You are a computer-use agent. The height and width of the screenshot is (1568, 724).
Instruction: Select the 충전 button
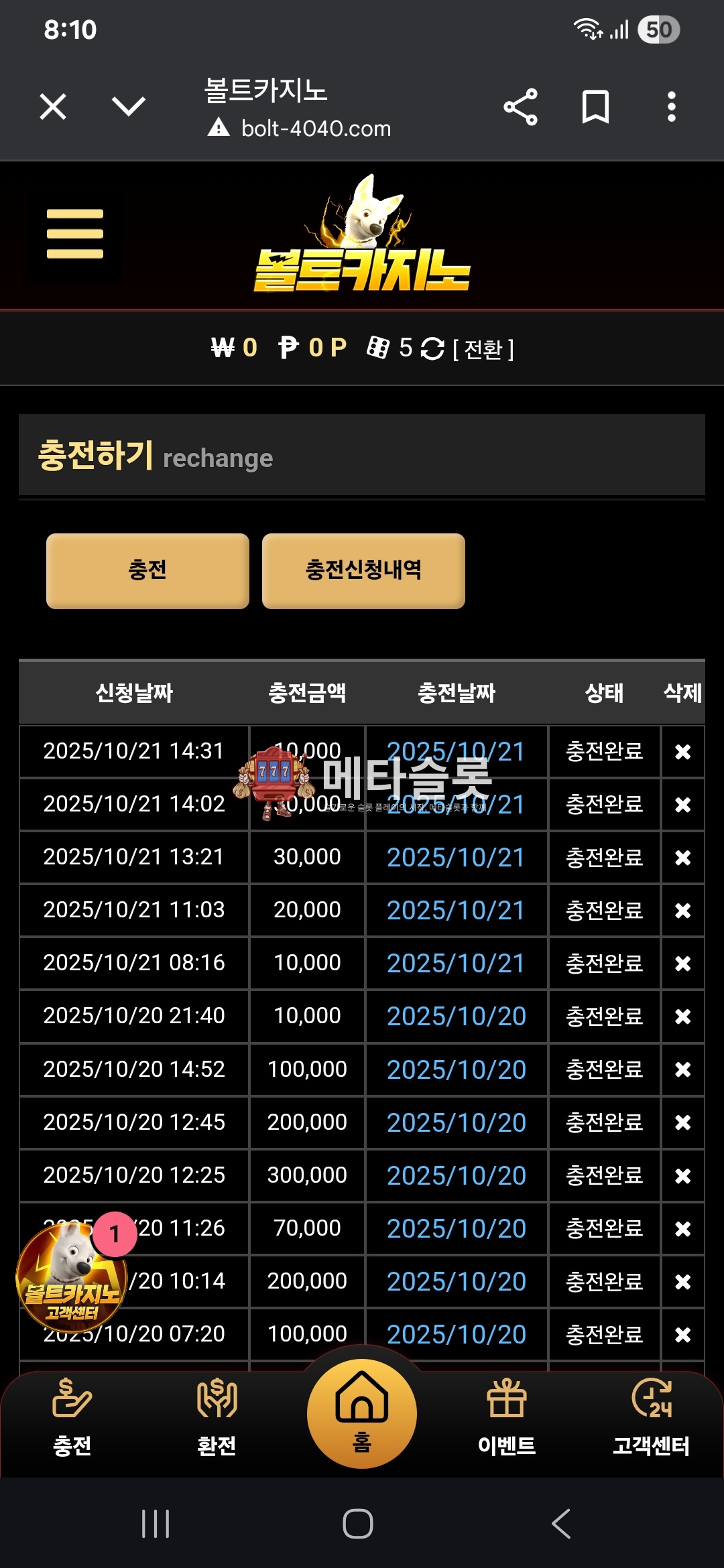tap(147, 571)
